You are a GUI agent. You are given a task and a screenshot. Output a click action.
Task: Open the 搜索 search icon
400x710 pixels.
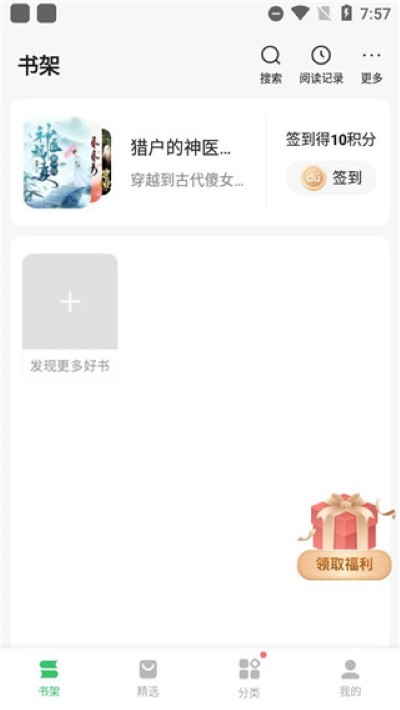(x=270, y=65)
